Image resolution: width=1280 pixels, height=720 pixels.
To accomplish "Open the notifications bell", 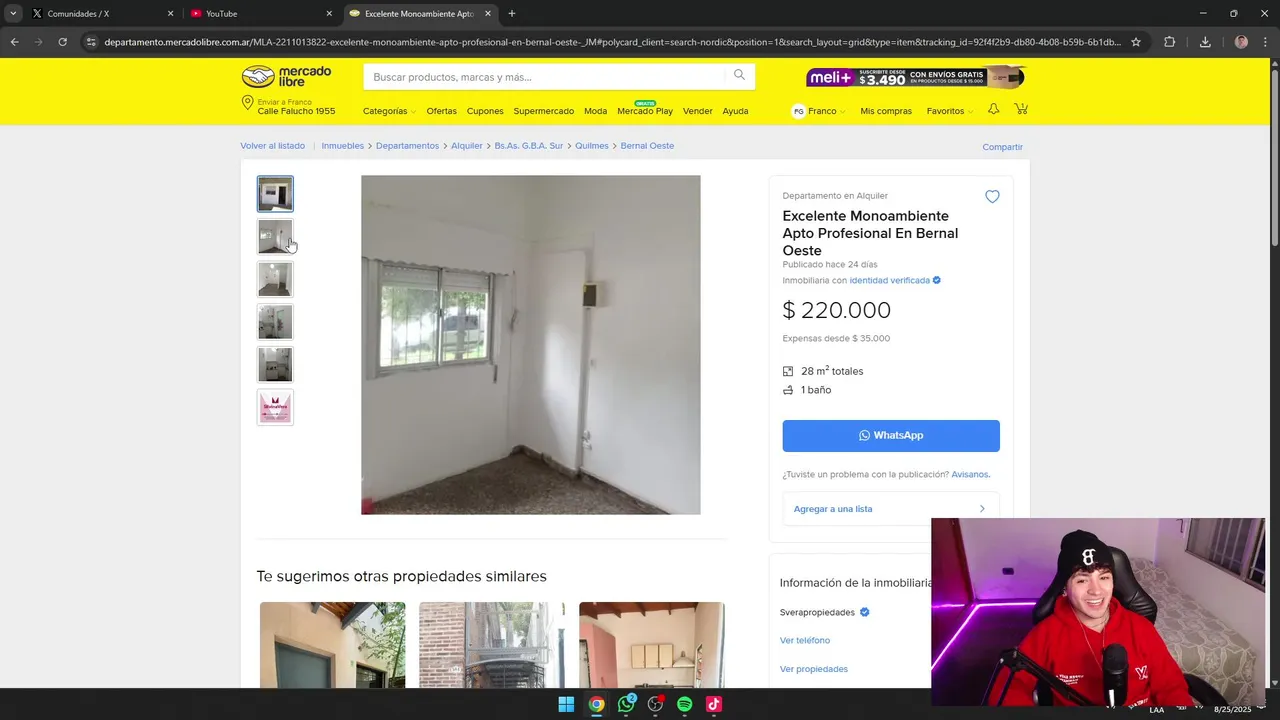I will coord(993,110).
